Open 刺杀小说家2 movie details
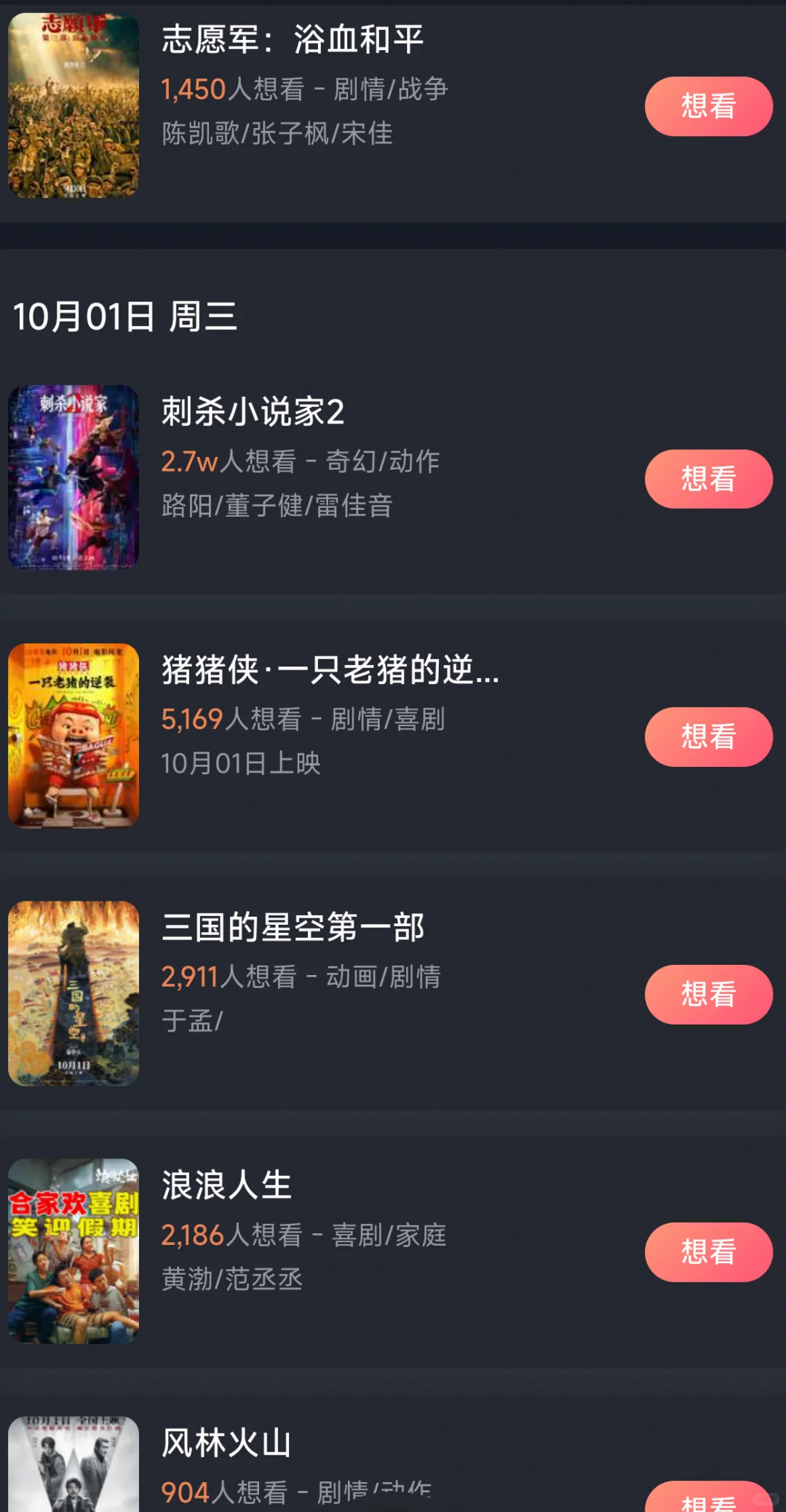The height and width of the screenshot is (1512, 786). [x=253, y=413]
